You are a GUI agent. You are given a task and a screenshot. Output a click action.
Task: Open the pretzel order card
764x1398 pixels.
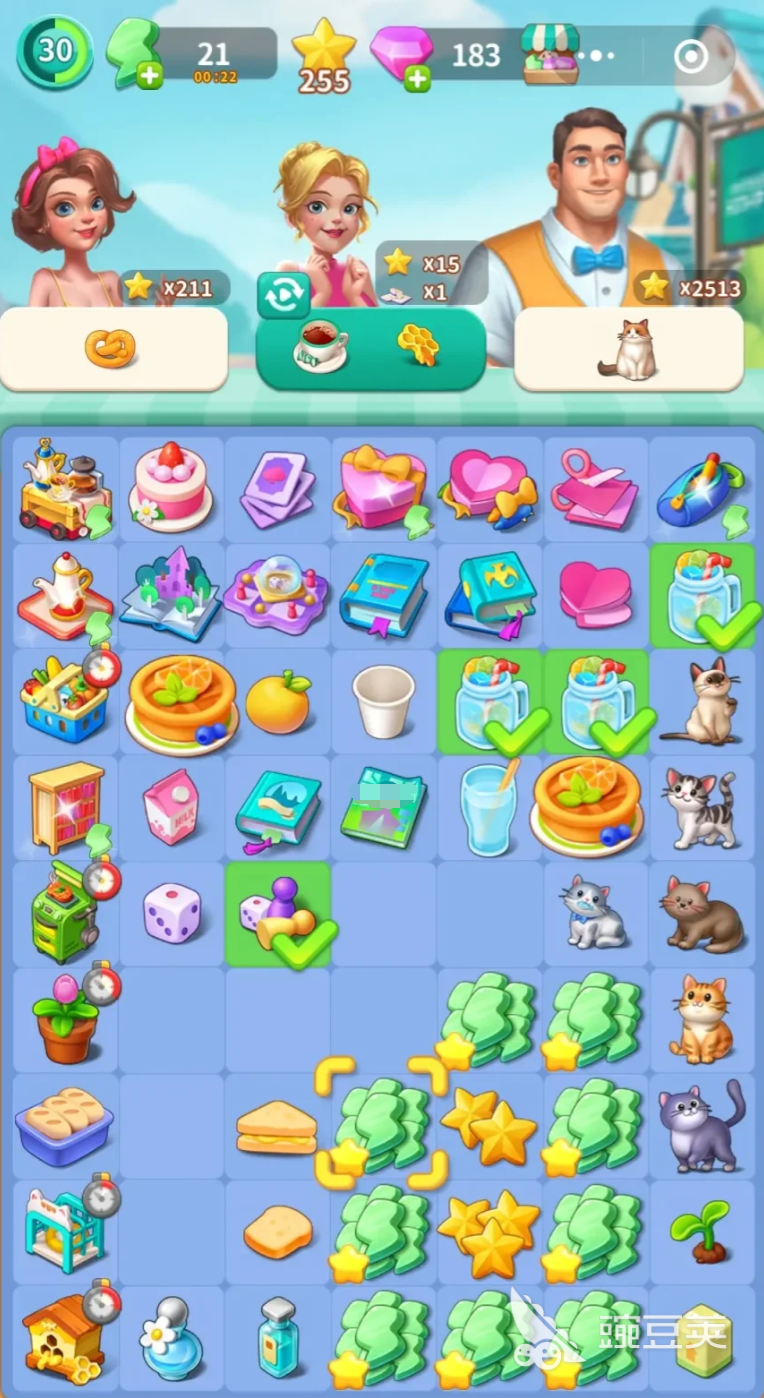112,348
